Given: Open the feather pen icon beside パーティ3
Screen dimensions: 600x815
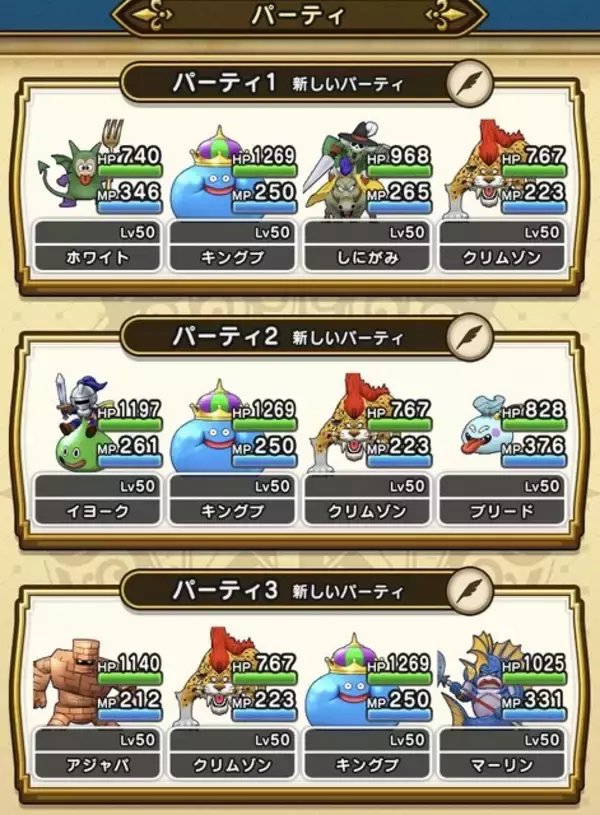Looking at the screenshot, I should tap(467, 590).
